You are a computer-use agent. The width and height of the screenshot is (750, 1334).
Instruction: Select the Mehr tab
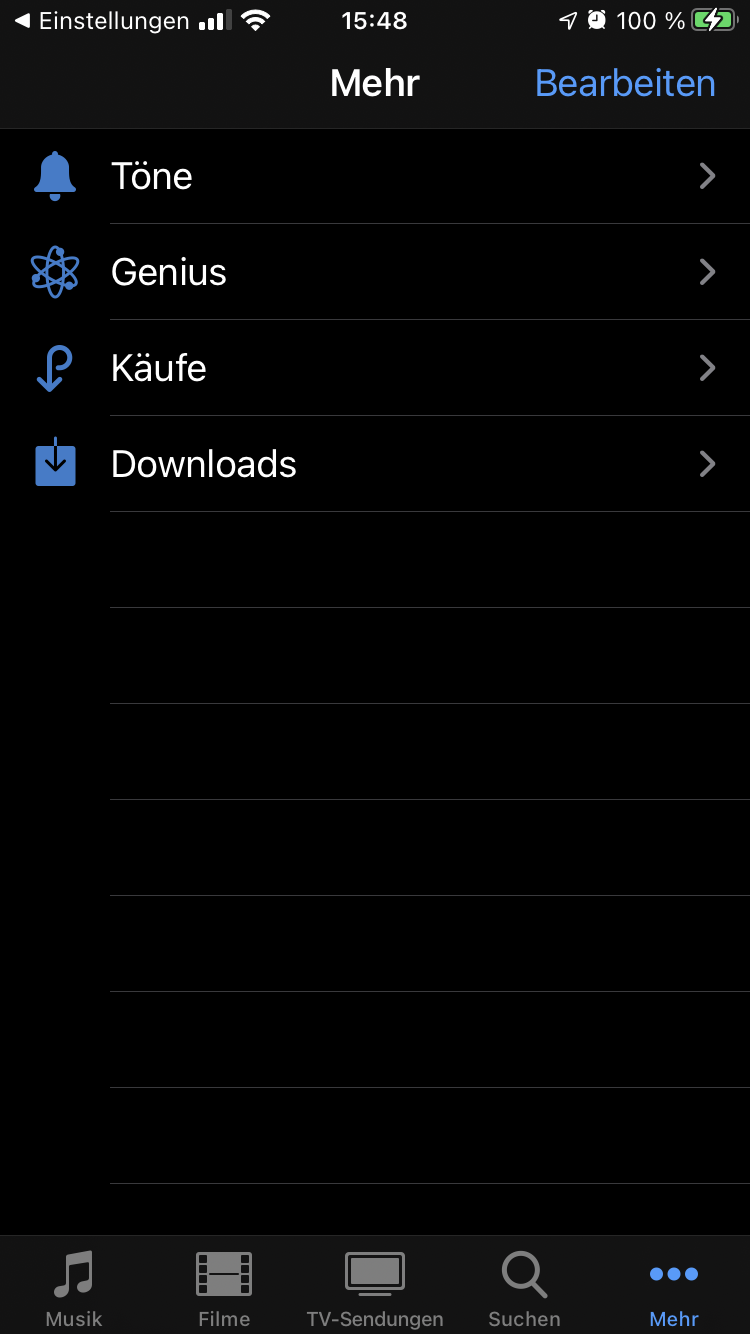pyautogui.click(x=674, y=1287)
